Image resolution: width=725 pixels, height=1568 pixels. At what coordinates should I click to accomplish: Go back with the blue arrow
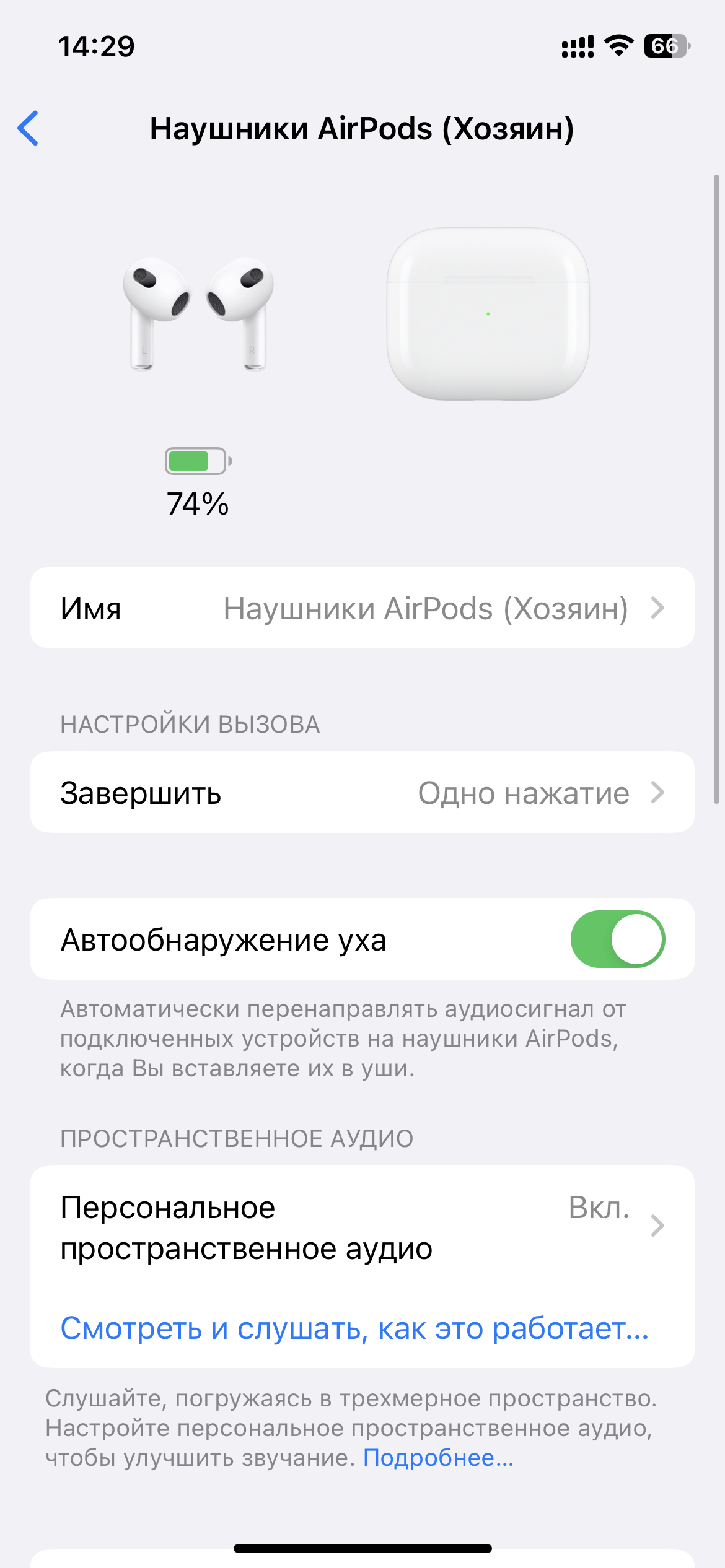[x=29, y=128]
